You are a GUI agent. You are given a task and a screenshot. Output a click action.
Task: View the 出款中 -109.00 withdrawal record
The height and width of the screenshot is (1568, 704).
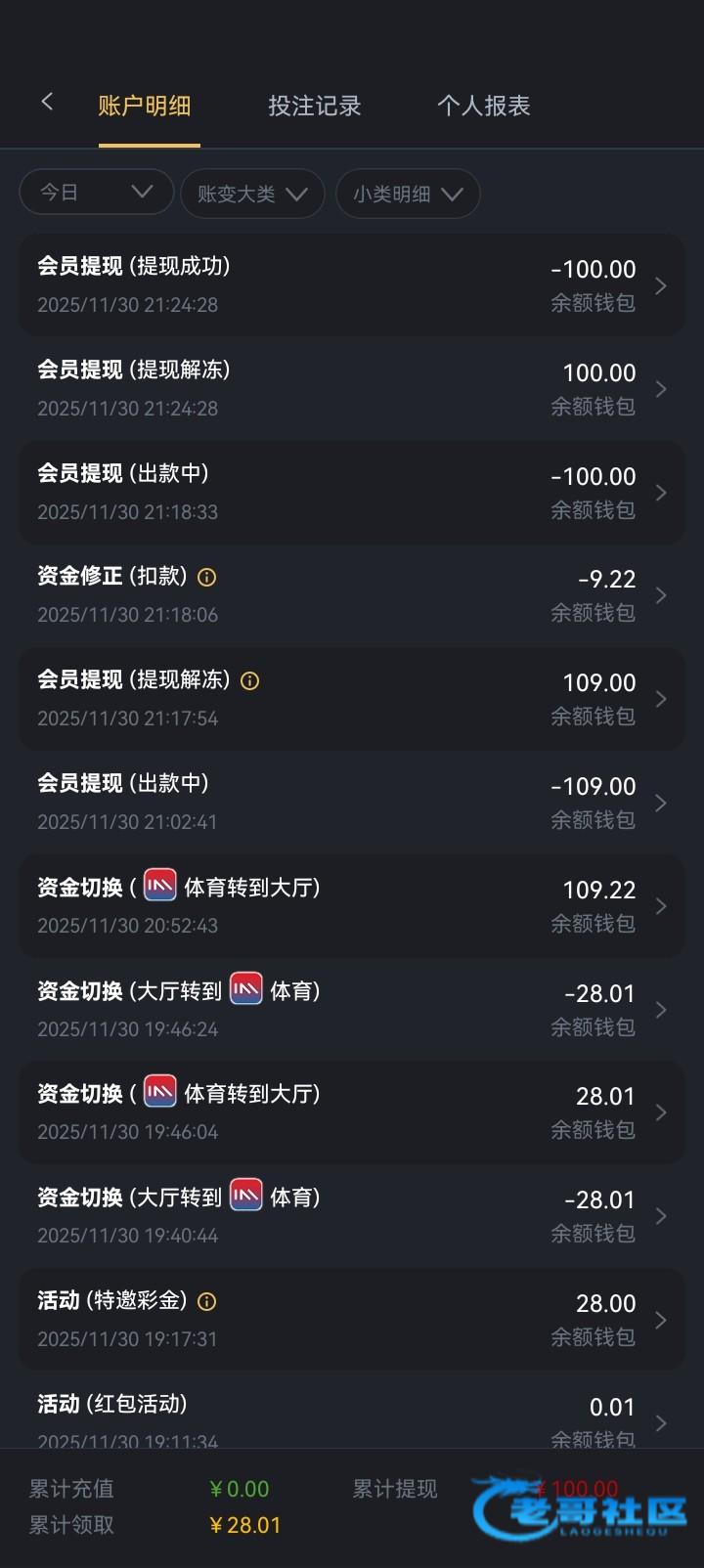click(351, 803)
